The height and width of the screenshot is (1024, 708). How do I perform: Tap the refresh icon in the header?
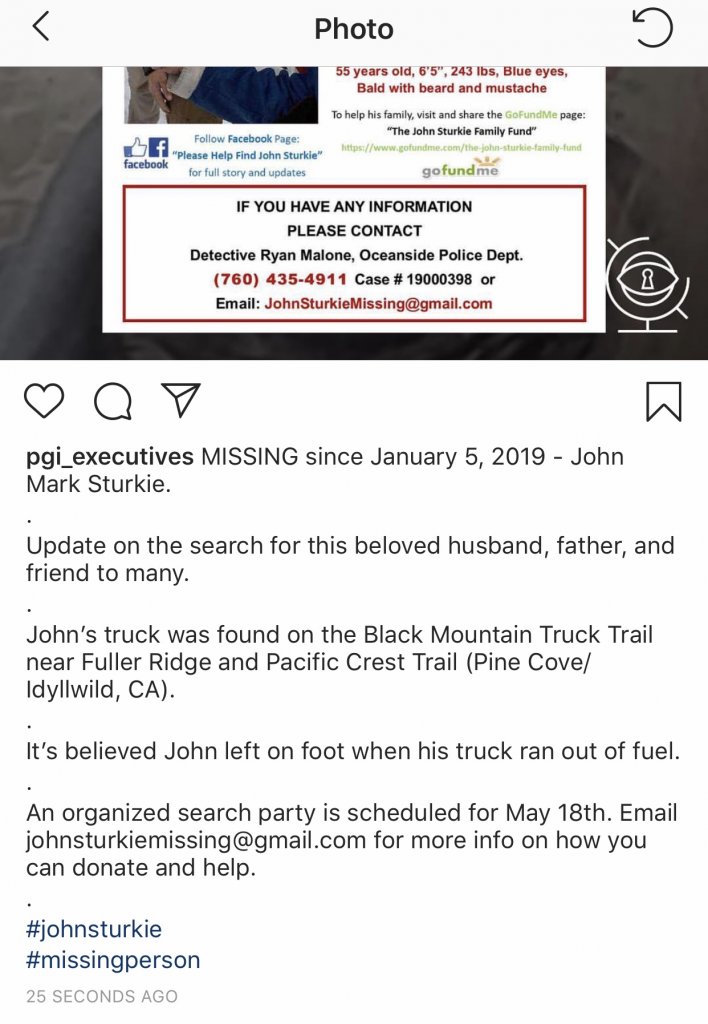click(x=653, y=28)
